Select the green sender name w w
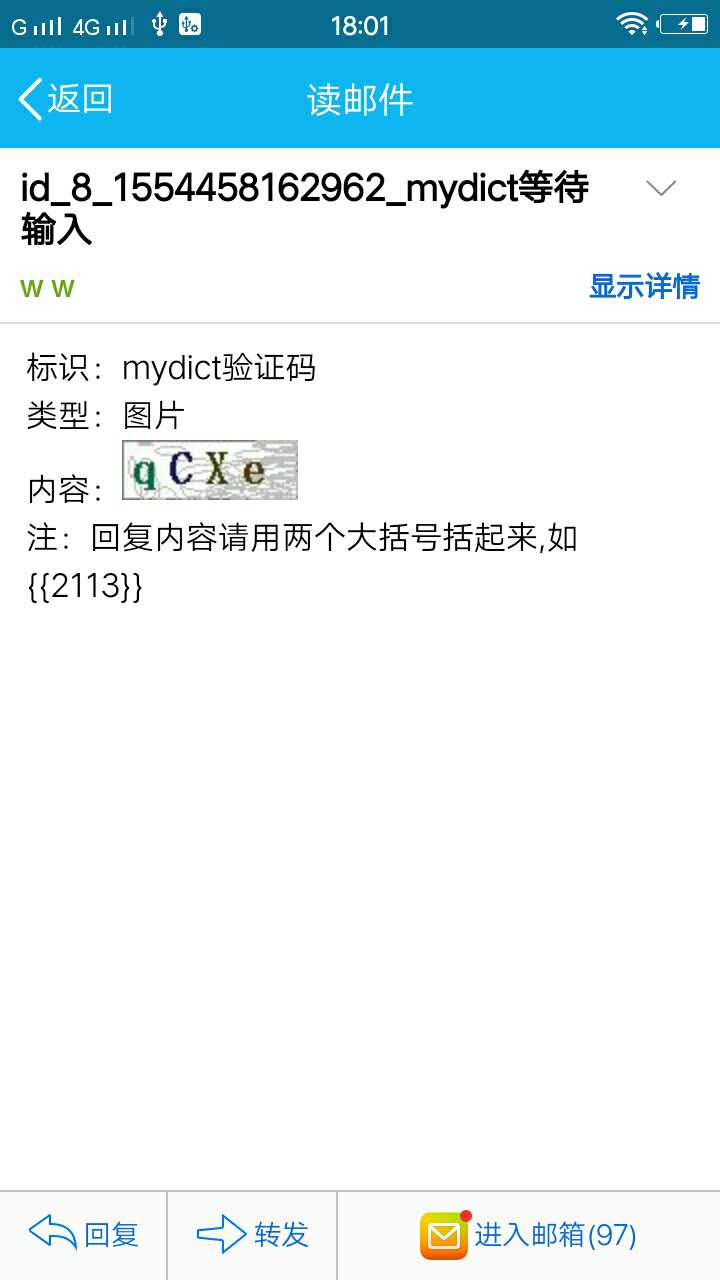720x1280 pixels. [46, 287]
